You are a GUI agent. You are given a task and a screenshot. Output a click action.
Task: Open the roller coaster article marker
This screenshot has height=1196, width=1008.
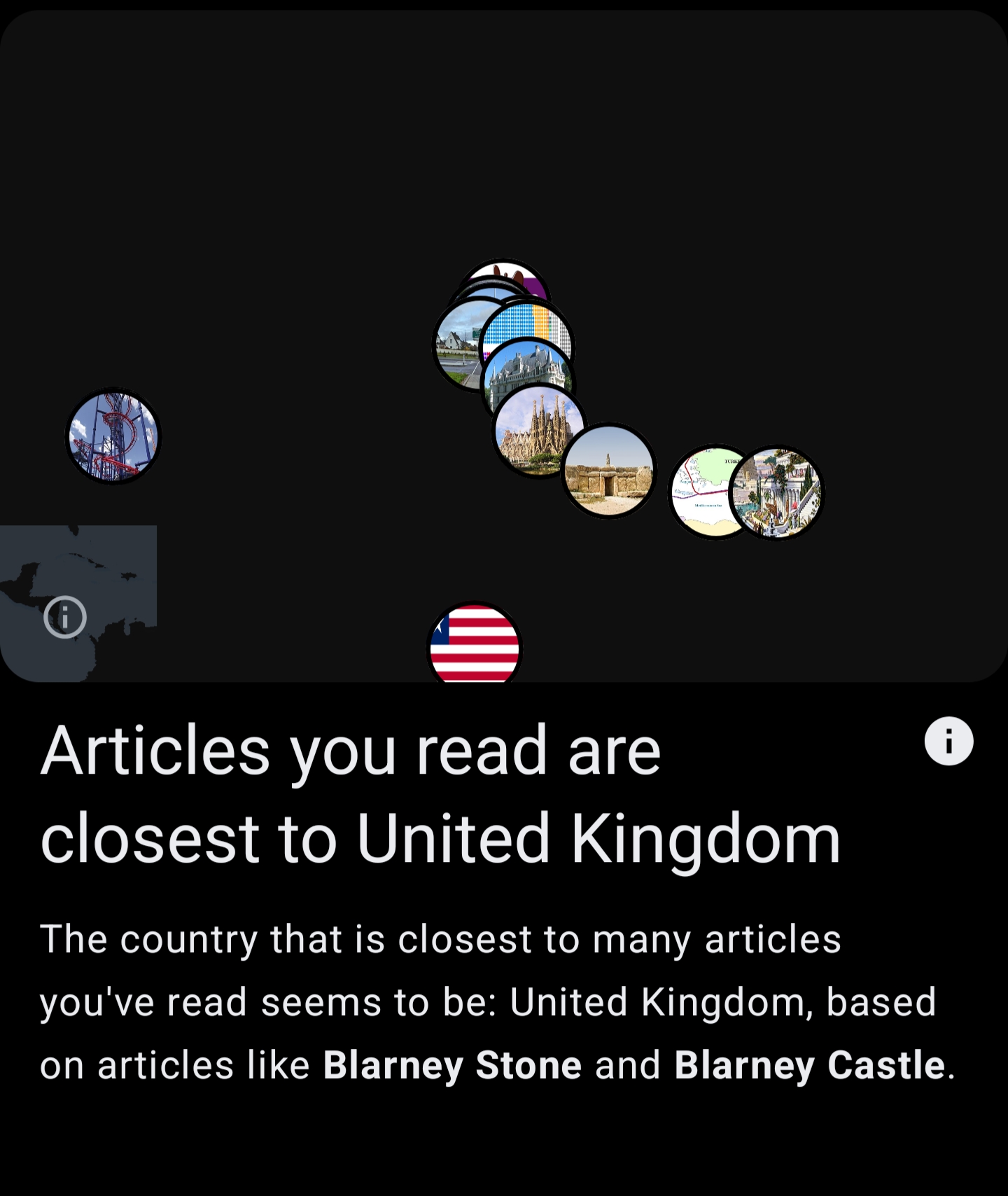click(x=113, y=436)
